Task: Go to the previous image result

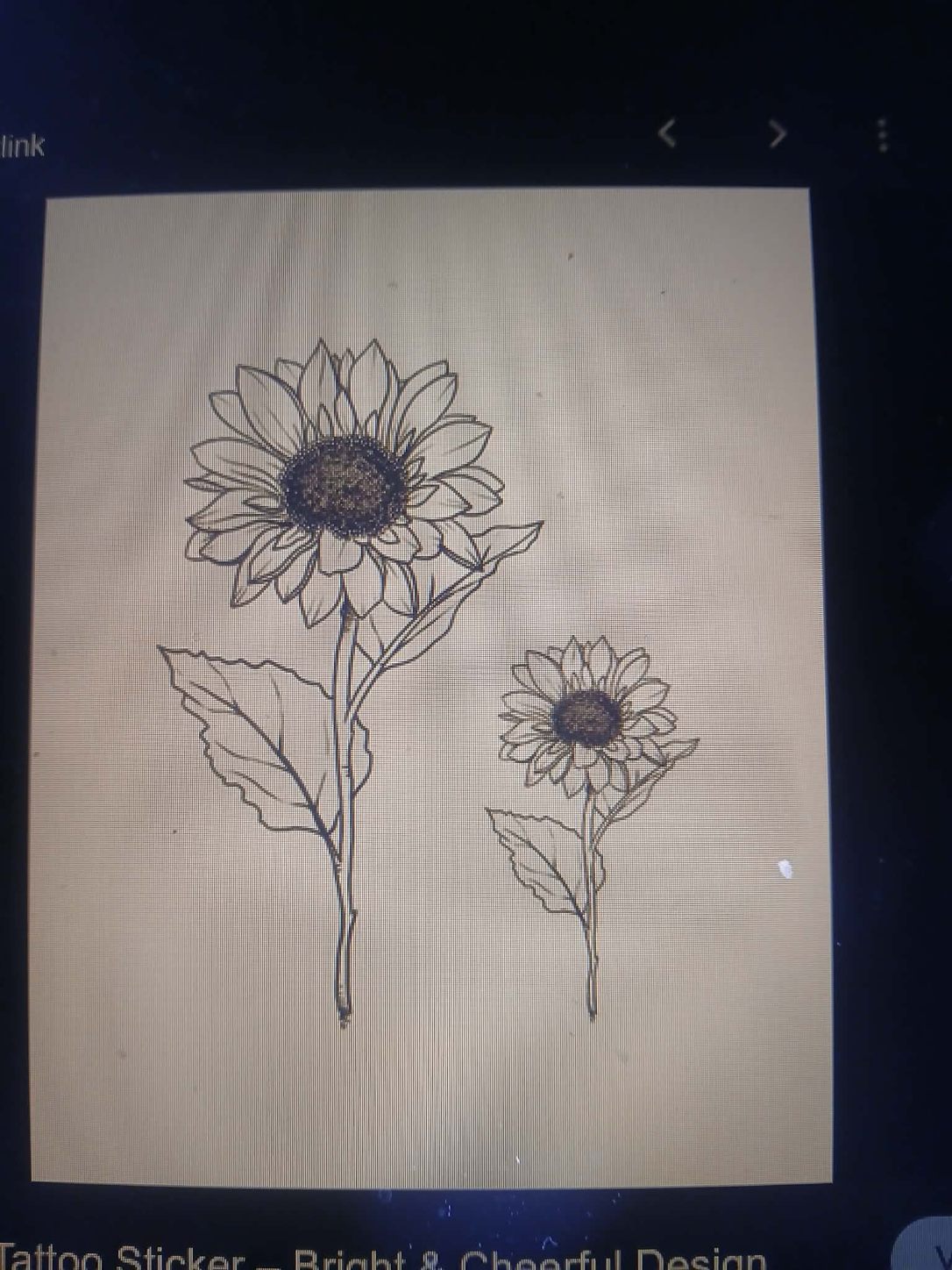Action: pos(668,133)
